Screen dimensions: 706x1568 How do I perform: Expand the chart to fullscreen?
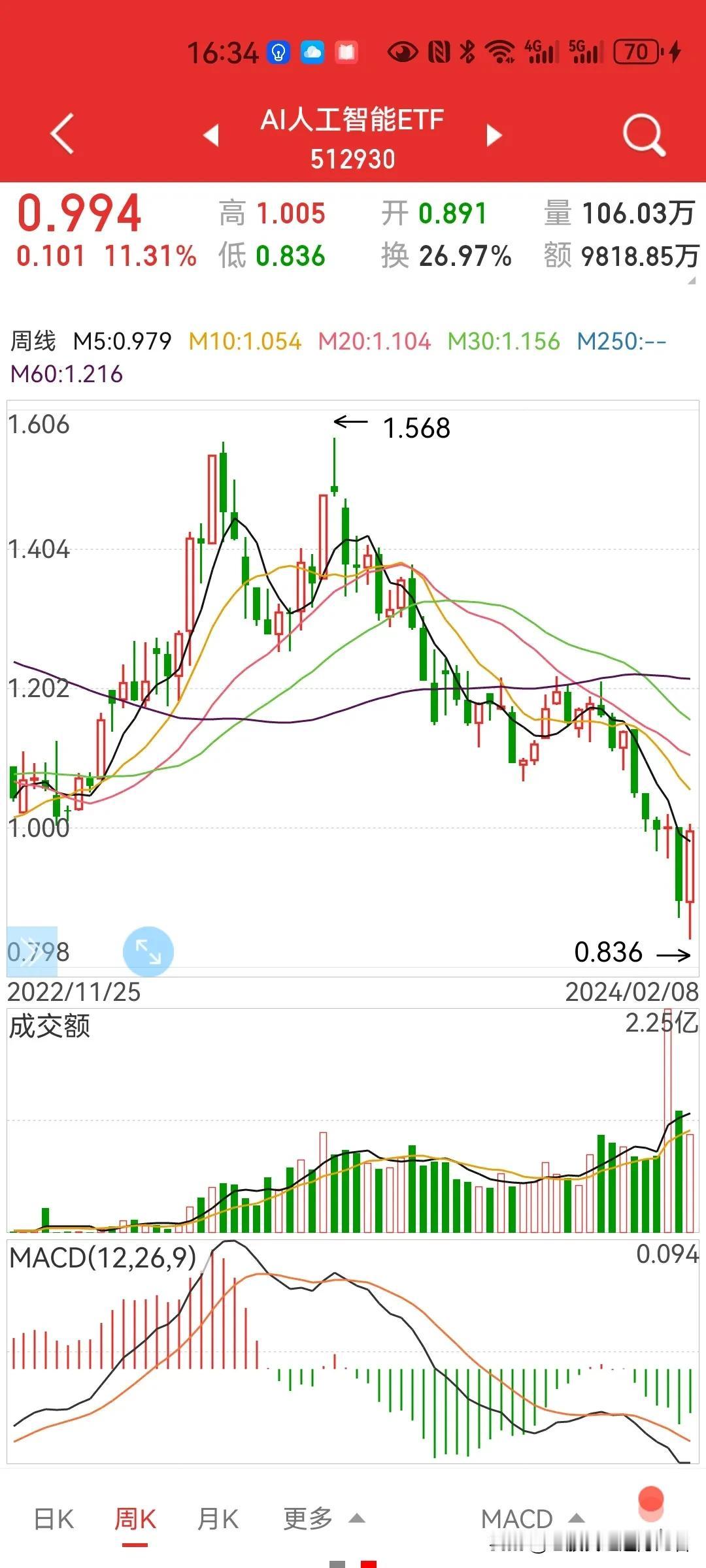148,951
